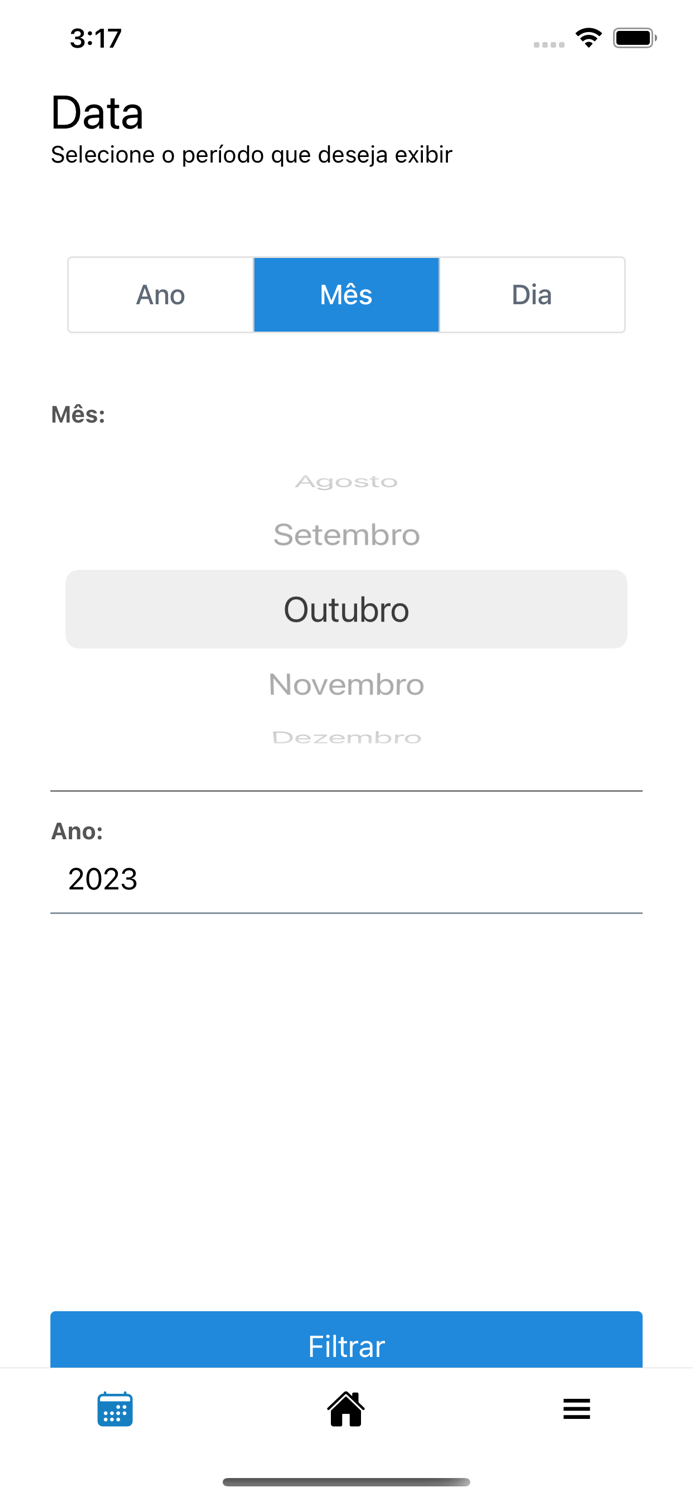Select the Dia segment
693x1500 pixels.
tap(532, 295)
